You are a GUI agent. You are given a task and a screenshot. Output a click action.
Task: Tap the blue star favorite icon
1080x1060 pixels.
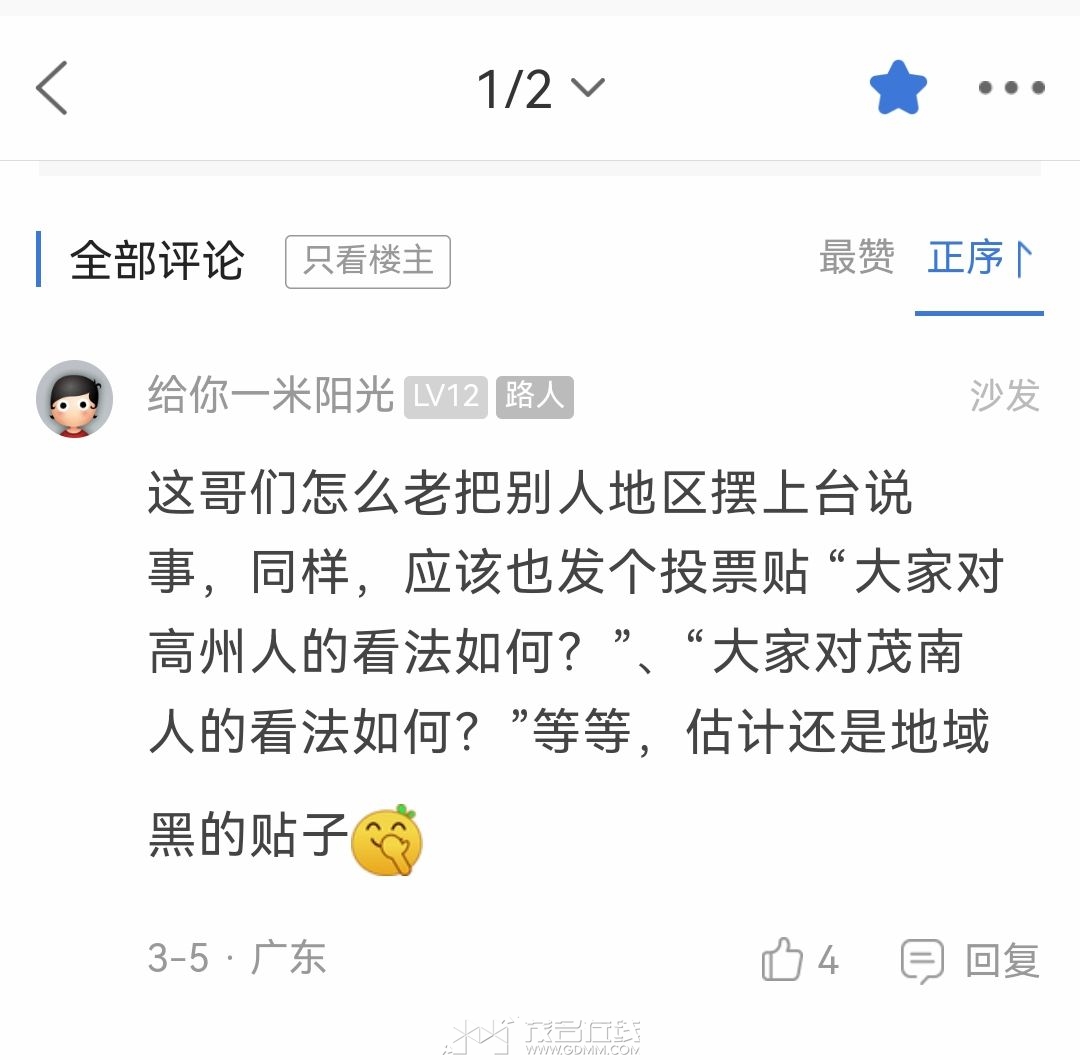coord(898,88)
